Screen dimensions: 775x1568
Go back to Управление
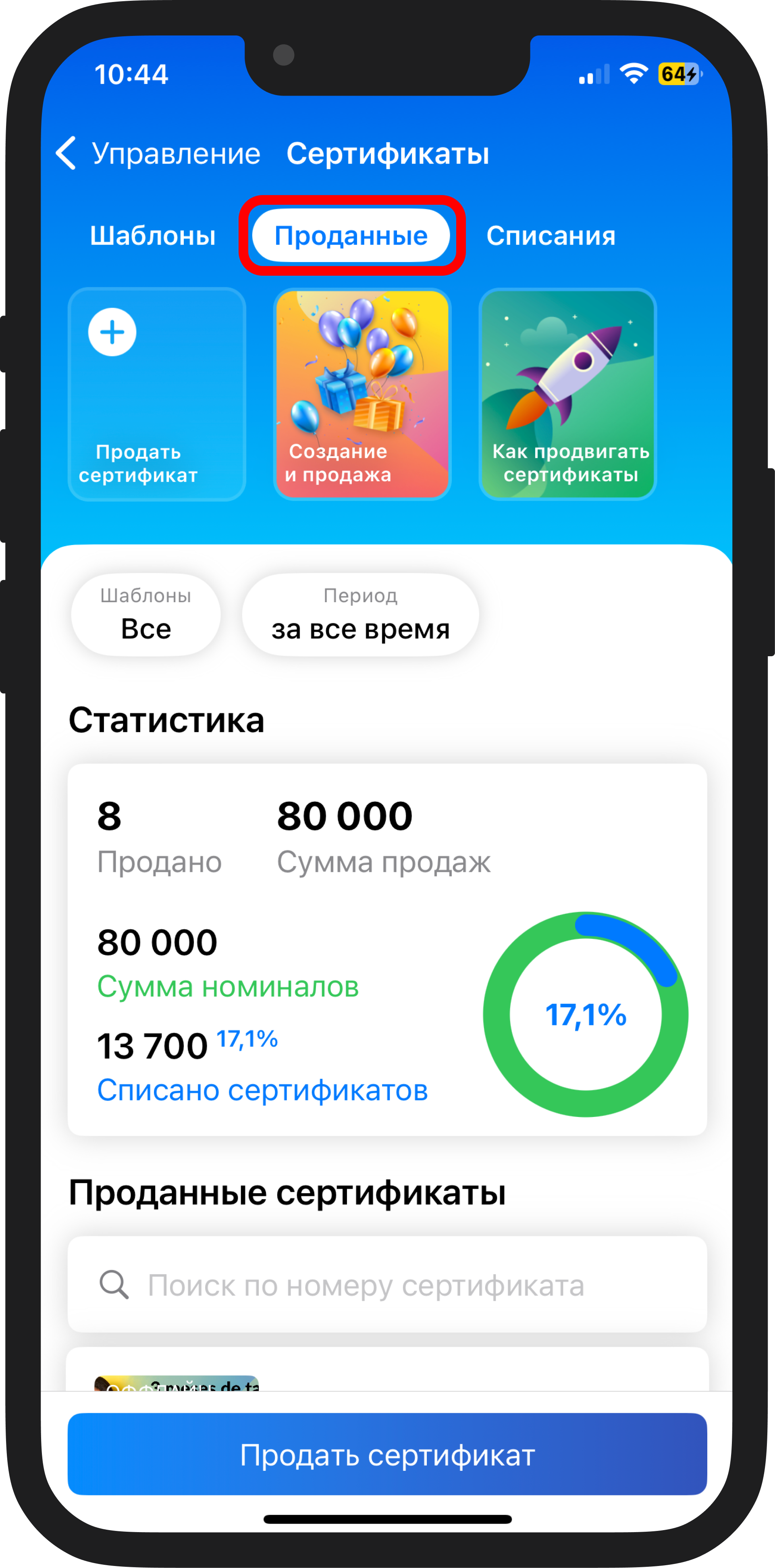(x=157, y=154)
